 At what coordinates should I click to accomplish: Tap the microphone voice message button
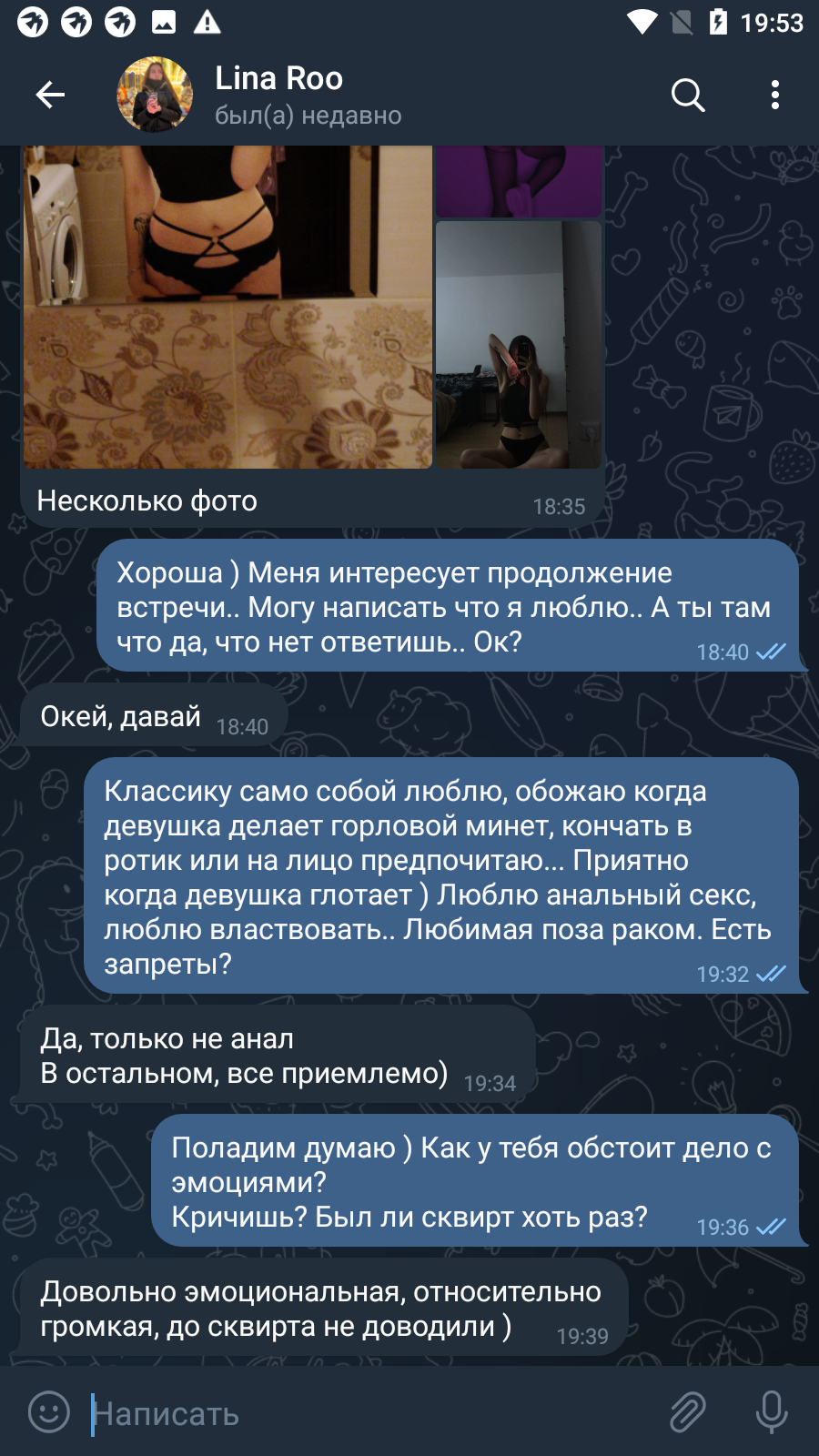pyautogui.click(x=772, y=1412)
